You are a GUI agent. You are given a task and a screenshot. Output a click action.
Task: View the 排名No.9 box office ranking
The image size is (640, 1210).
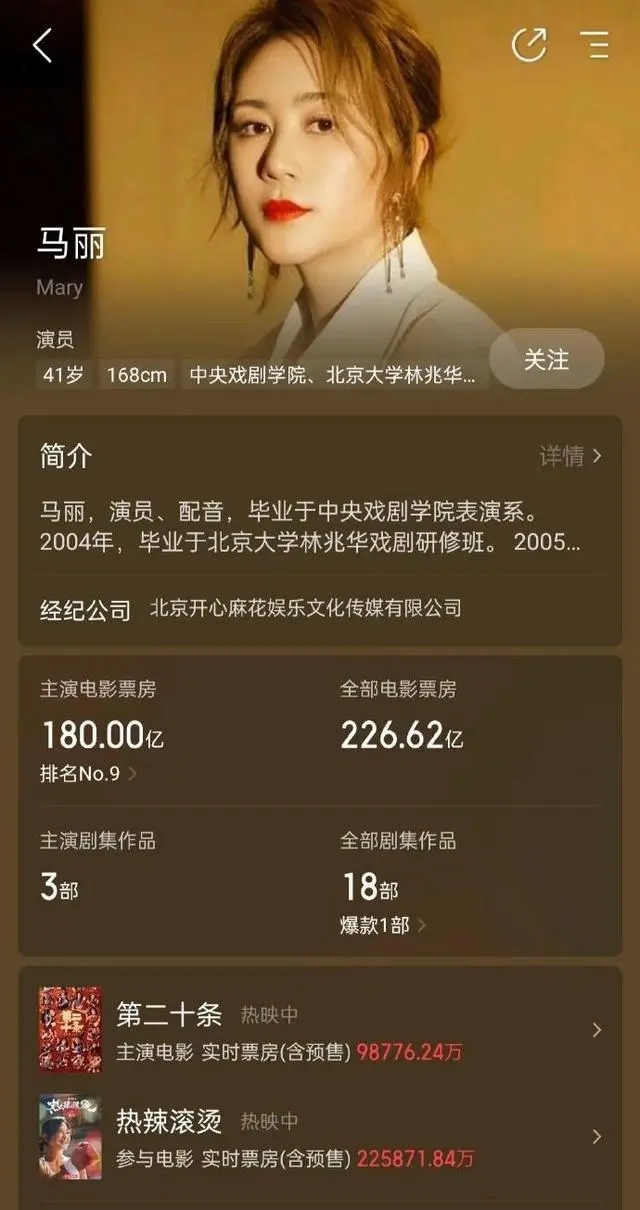88,773
